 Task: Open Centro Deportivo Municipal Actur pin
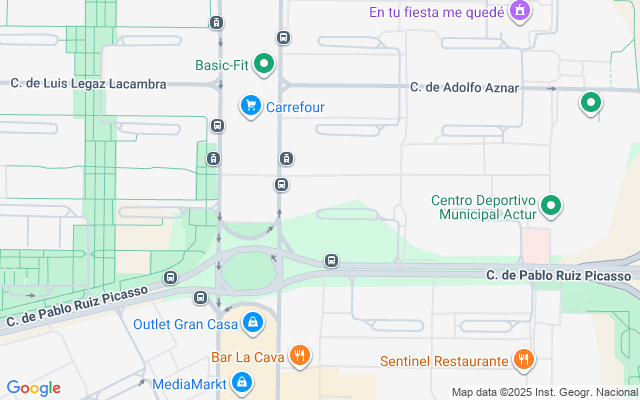click(x=551, y=206)
